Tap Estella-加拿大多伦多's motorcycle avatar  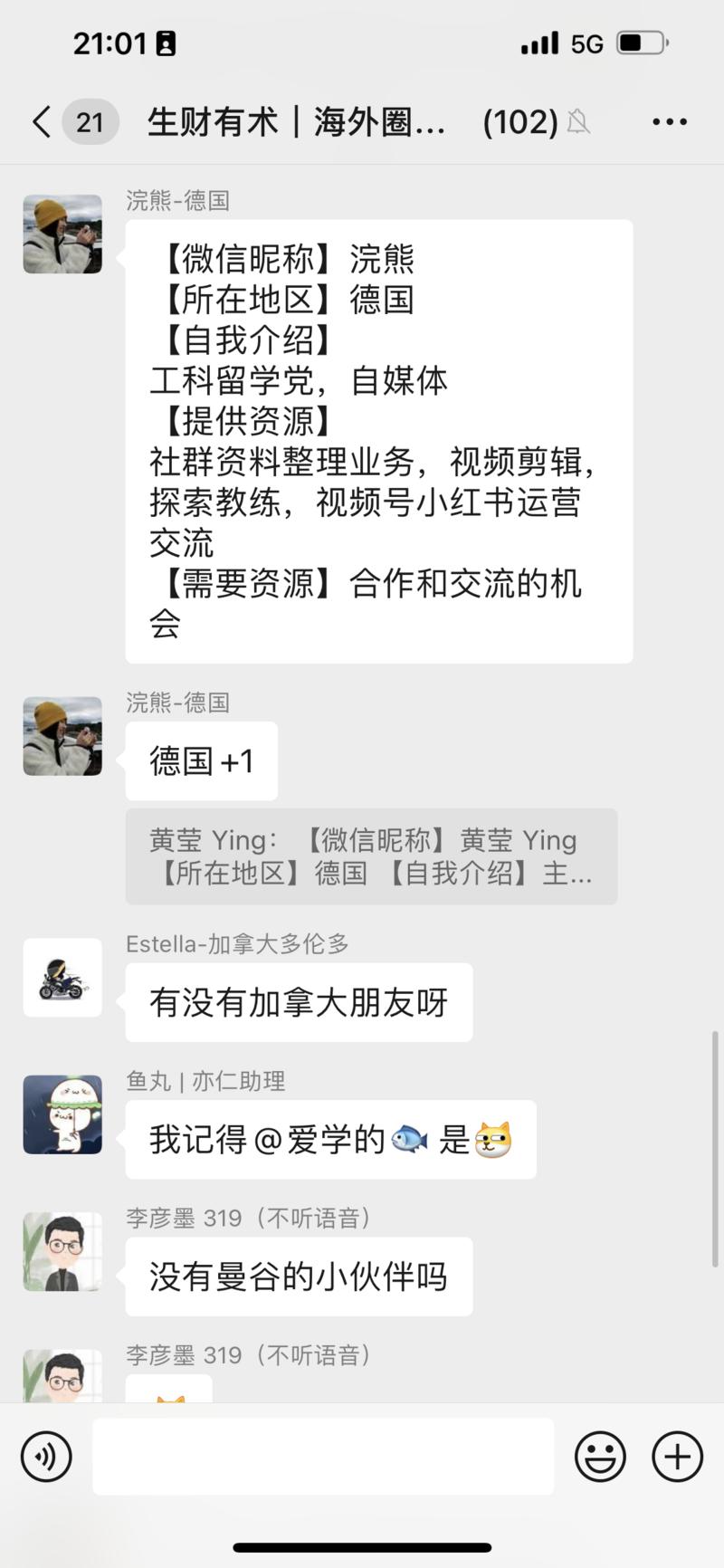pyautogui.click(x=62, y=978)
